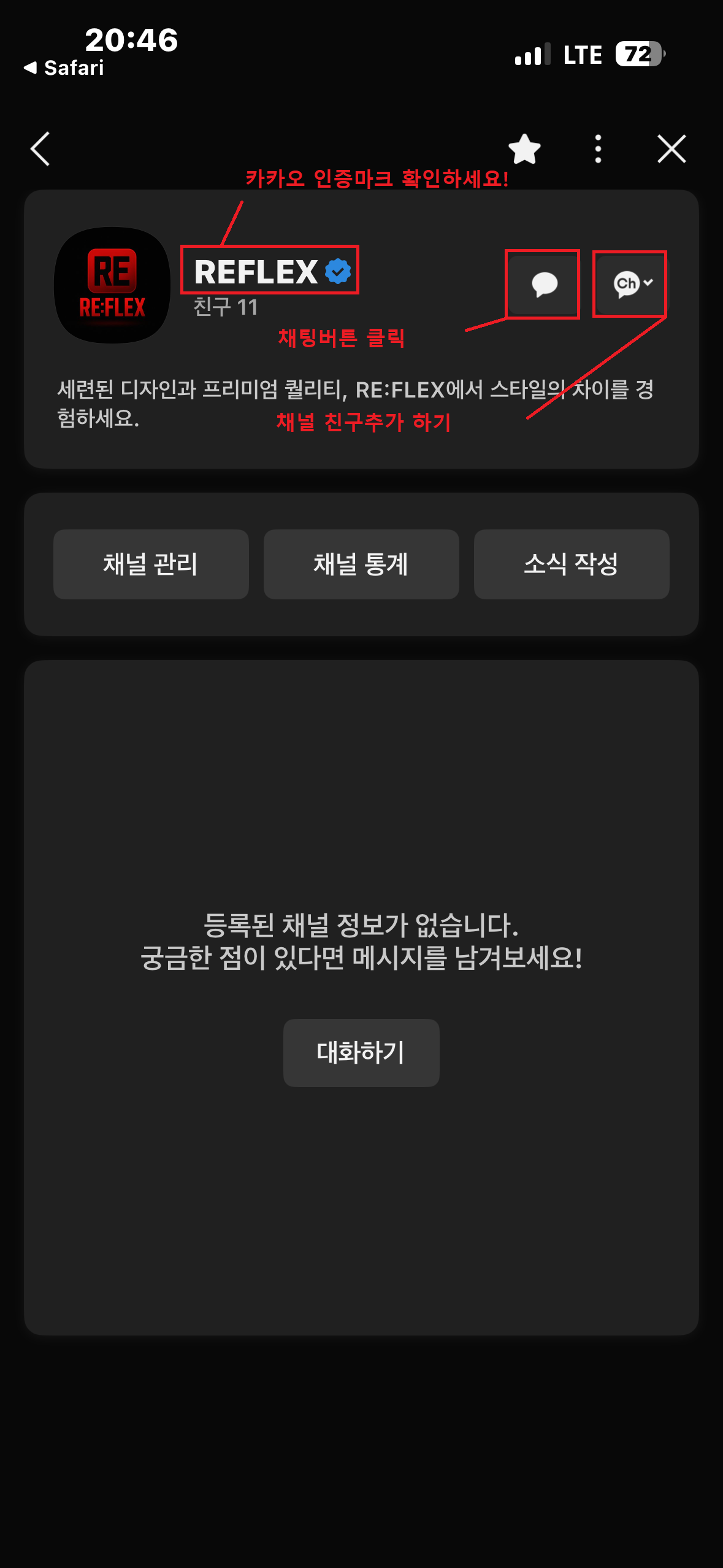
Task: Toggle the favorite star for this channel
Action: click(524, 149)
